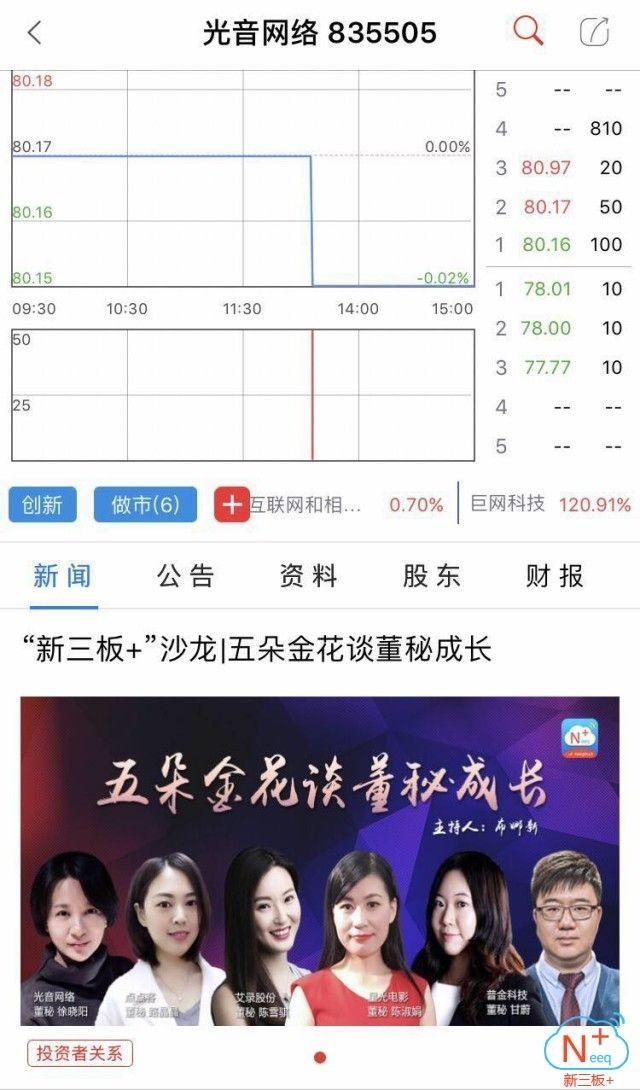
Task: Open the red search icon
Action: tap(528, 31)
